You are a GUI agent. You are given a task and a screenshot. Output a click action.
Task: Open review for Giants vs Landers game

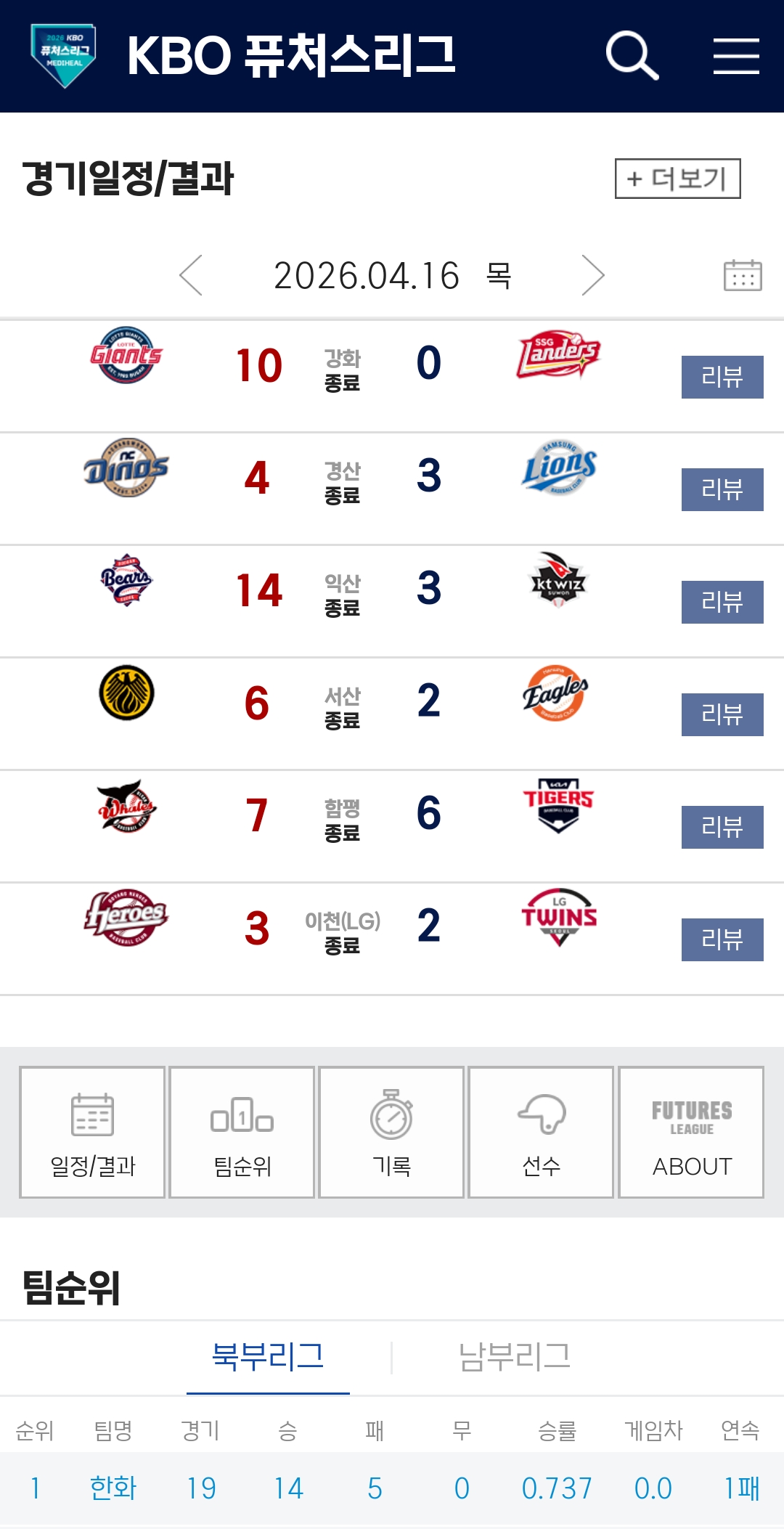722,377
